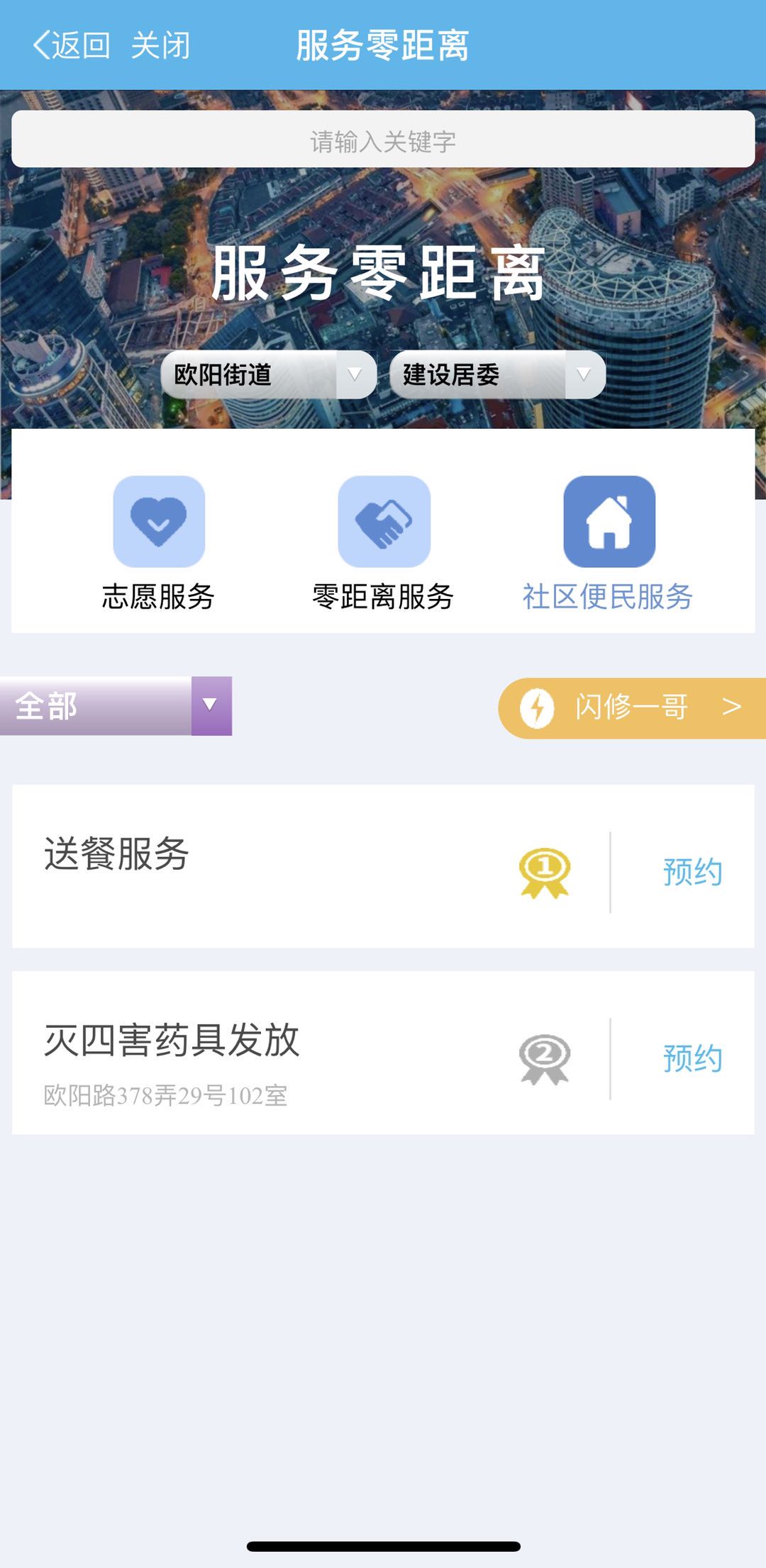The height and width of the screenshot is (1568, 766).
Task: Expand the 建设居委 dropdown
Action: click(x=497, y=374)
